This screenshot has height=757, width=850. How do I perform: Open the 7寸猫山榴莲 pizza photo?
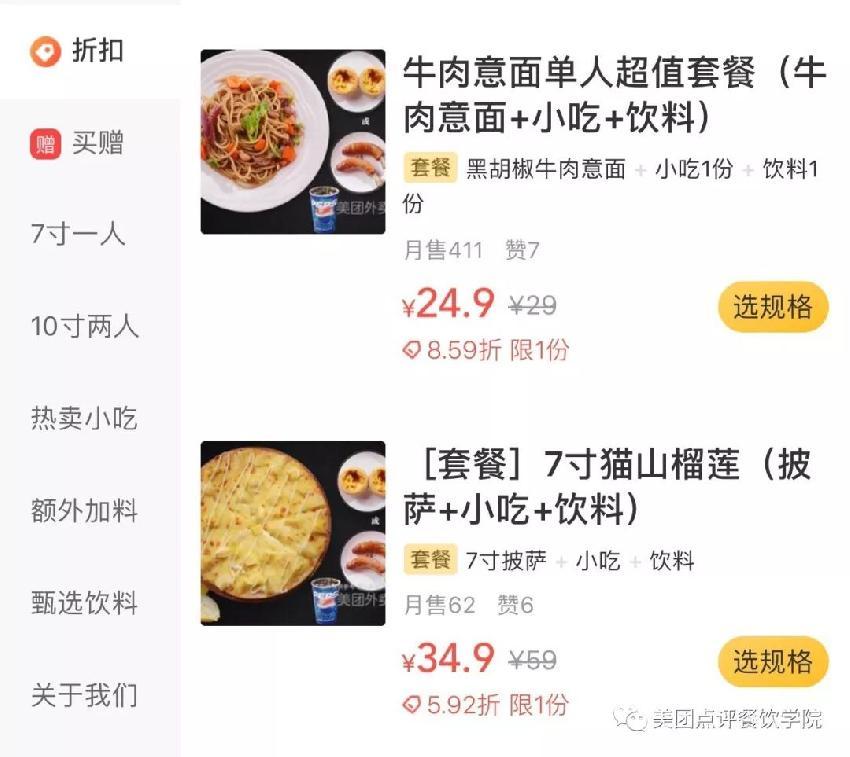coord(292,533)
